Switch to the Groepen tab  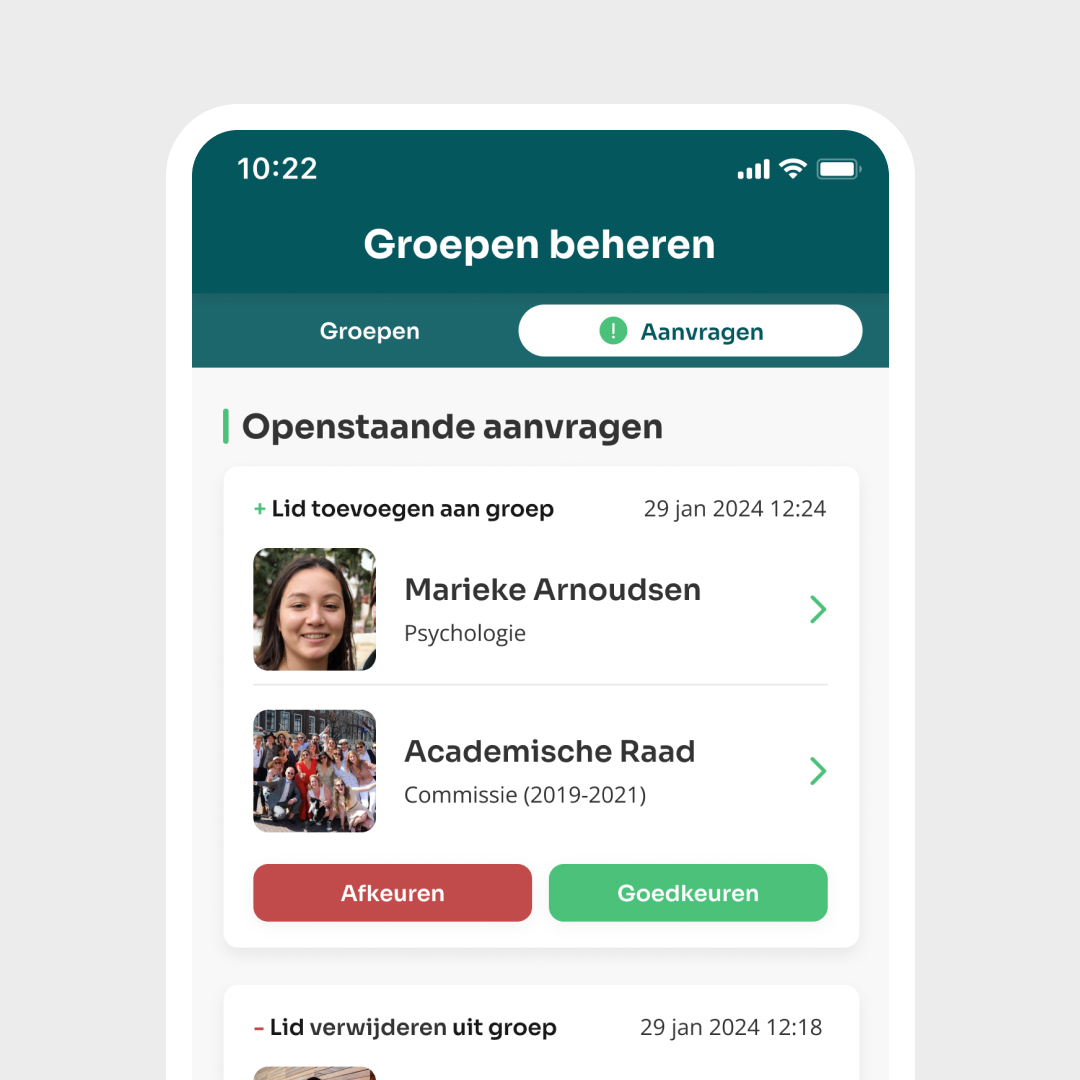coord(370,331)
